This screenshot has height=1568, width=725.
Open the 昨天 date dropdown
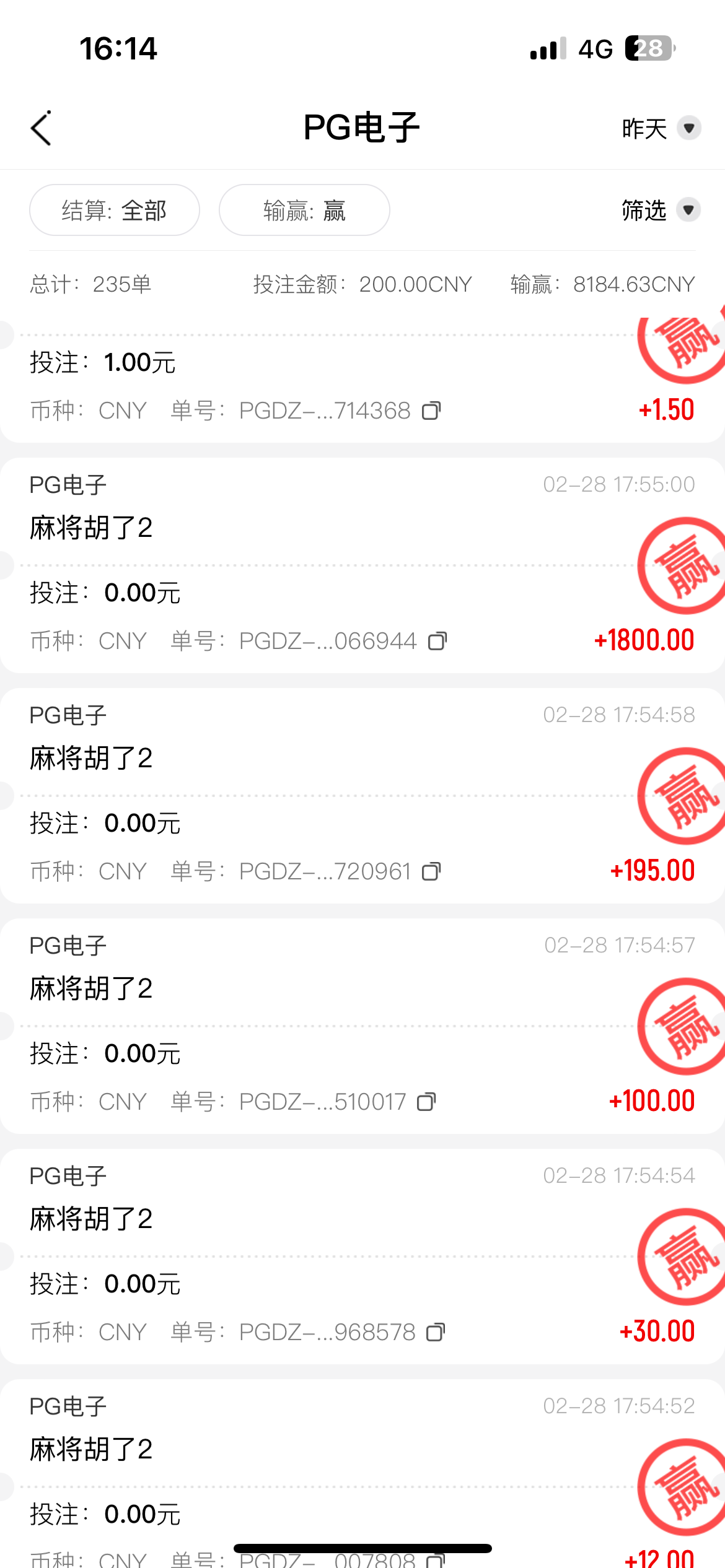point(661,129)
